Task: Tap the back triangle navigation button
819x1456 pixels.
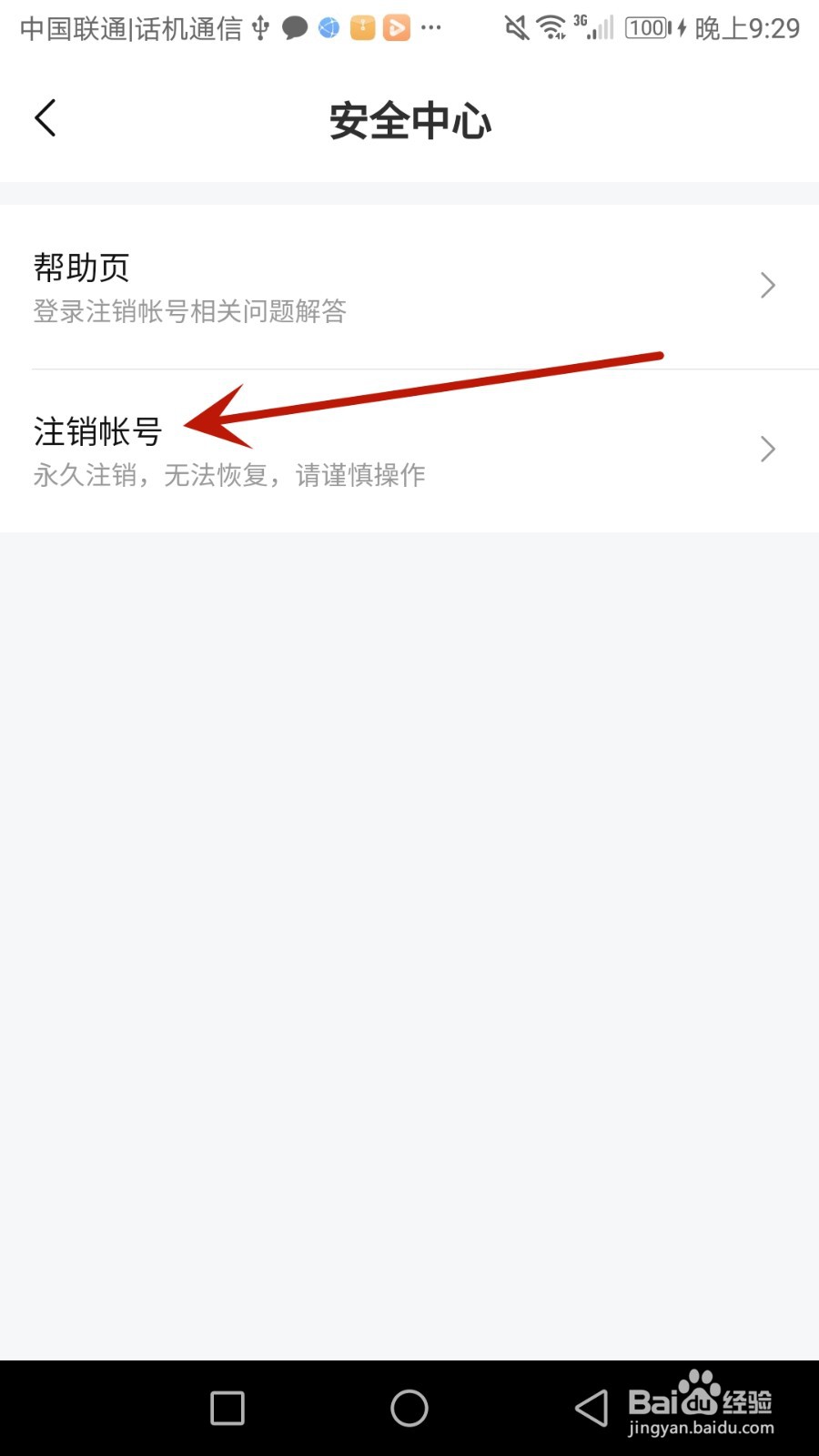Action: (590, 1407)
